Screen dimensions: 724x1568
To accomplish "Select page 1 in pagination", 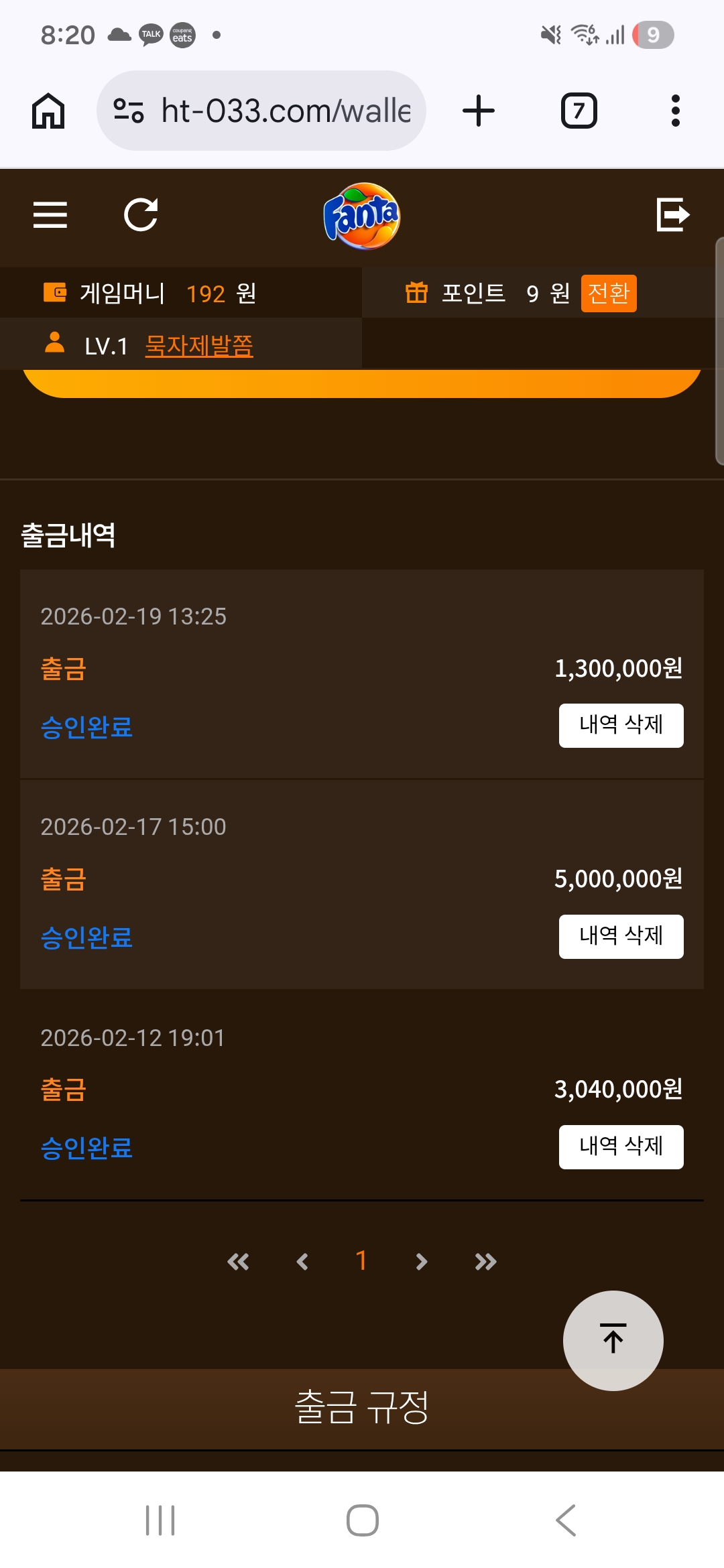I will (x=361, y=1261).
